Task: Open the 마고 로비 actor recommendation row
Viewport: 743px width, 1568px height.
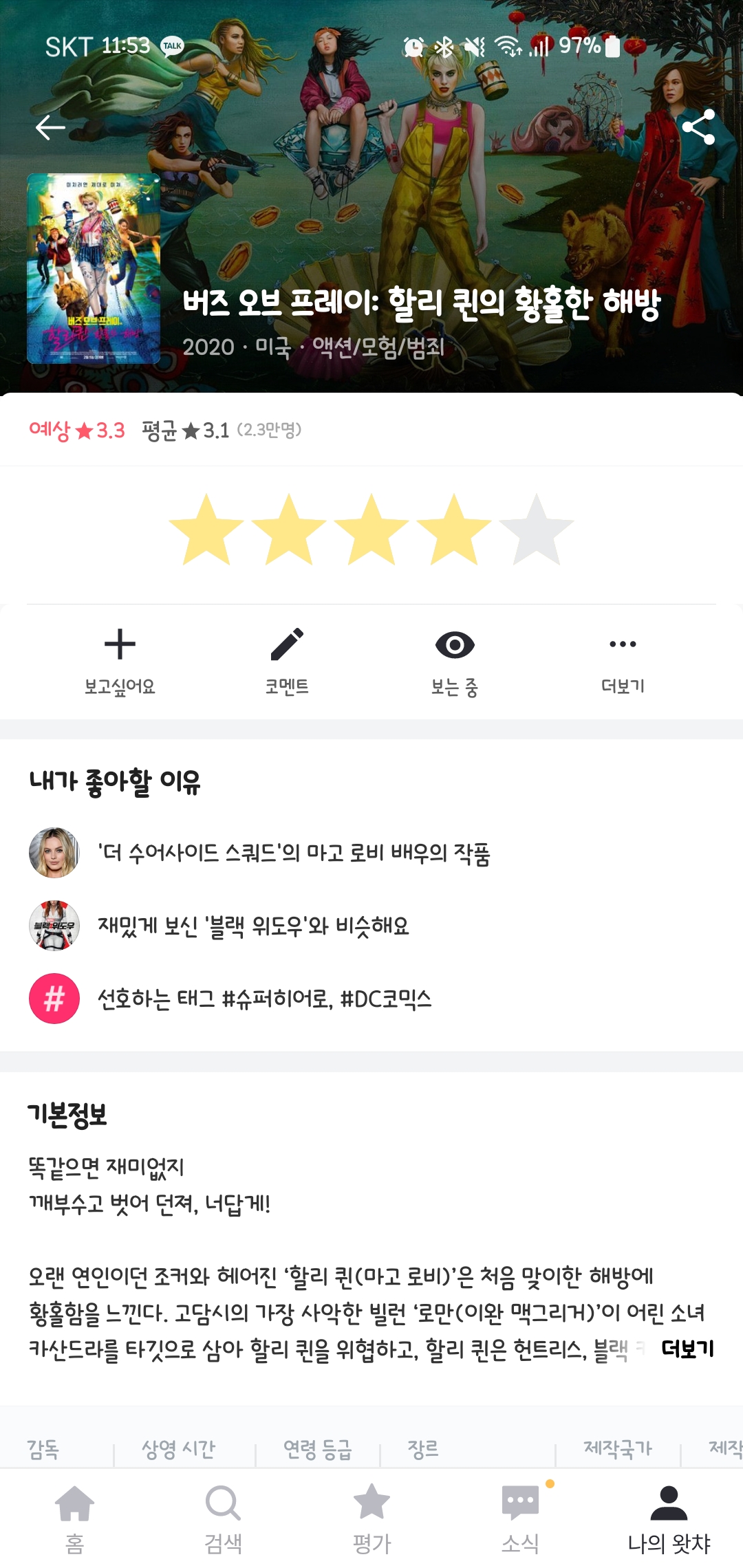Action: tap(294, 853)
